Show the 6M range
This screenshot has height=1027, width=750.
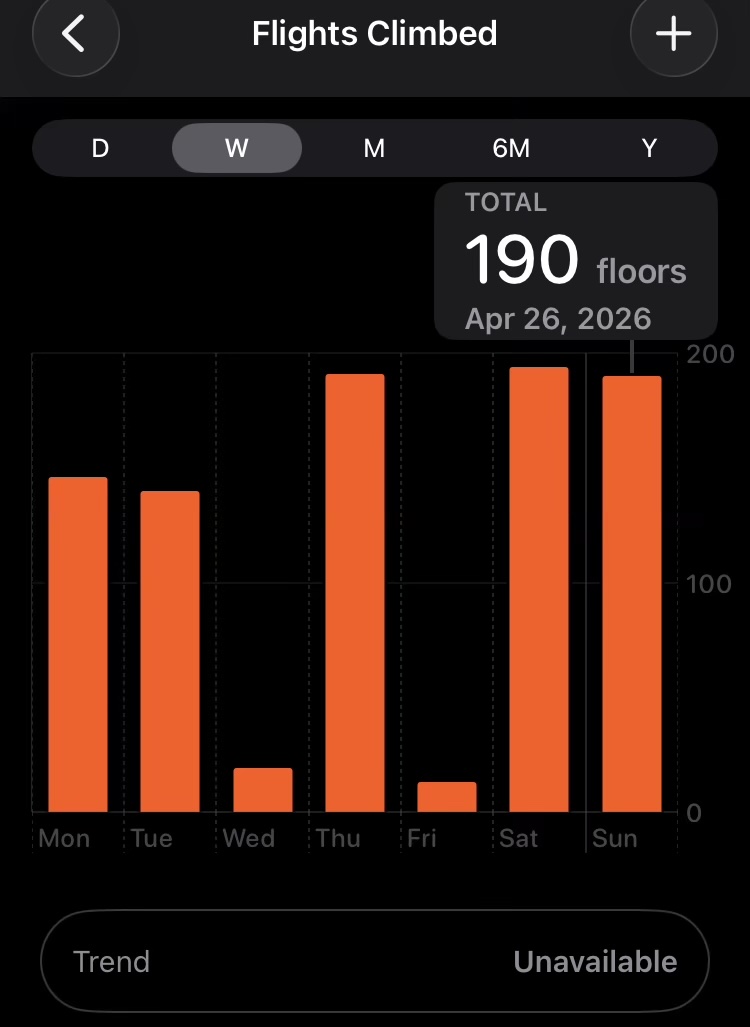511,149
